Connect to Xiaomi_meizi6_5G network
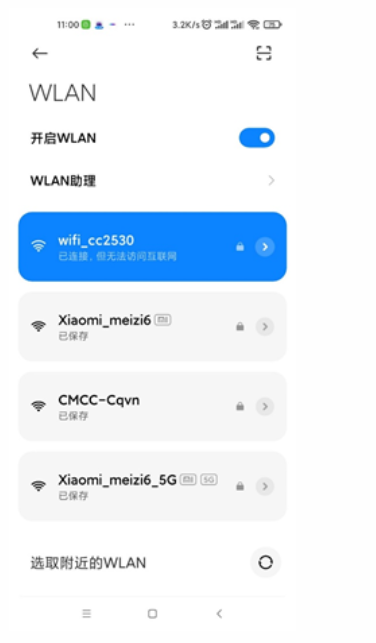Viewport: 376px width, 643px height. pos(153,486)
